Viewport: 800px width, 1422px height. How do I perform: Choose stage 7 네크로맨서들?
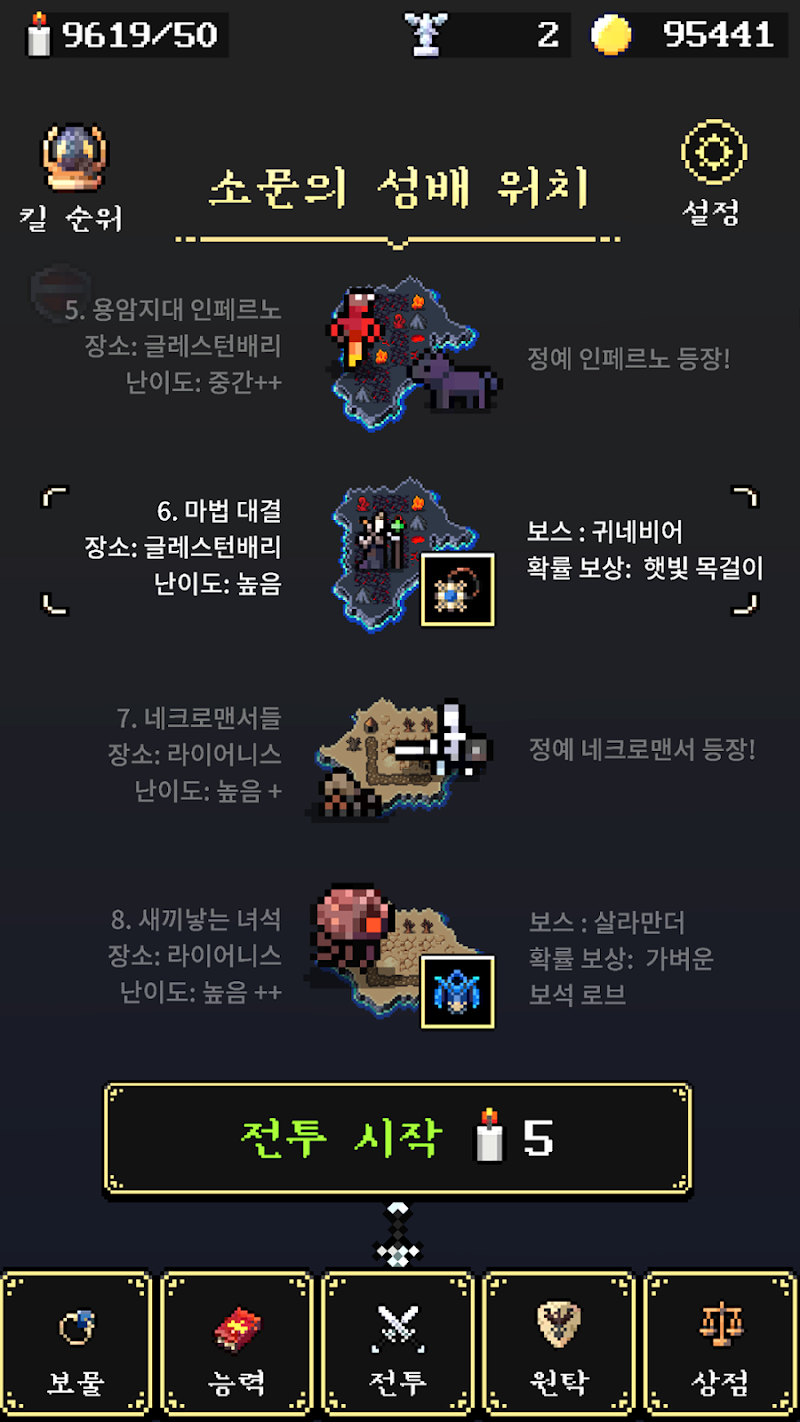[400, 755]
